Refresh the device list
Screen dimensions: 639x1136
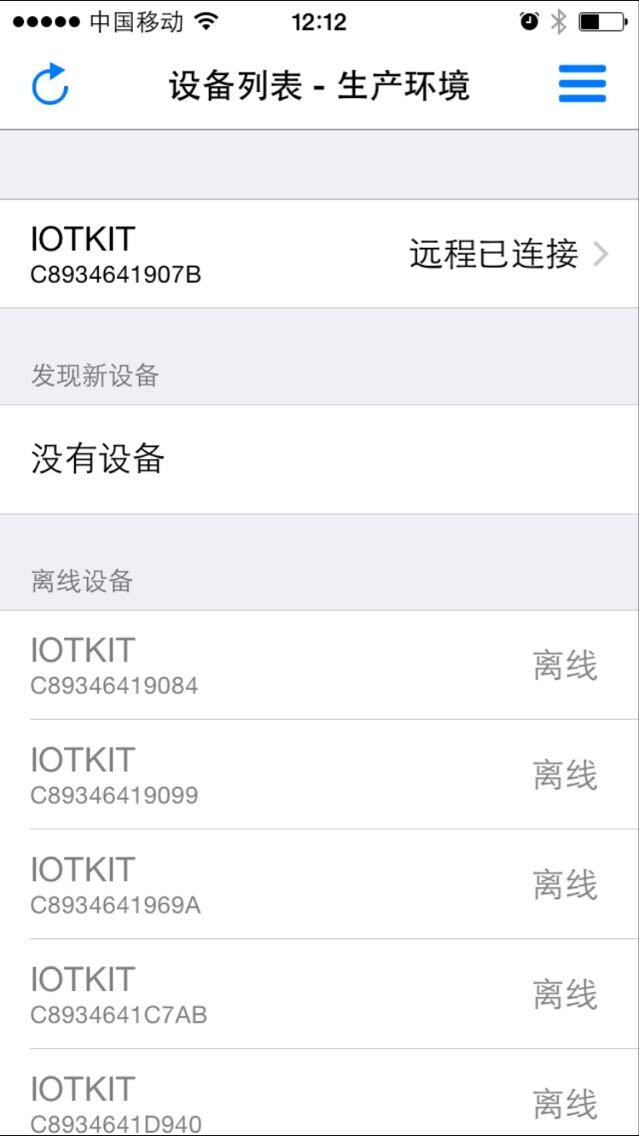[x=50, y=85]
